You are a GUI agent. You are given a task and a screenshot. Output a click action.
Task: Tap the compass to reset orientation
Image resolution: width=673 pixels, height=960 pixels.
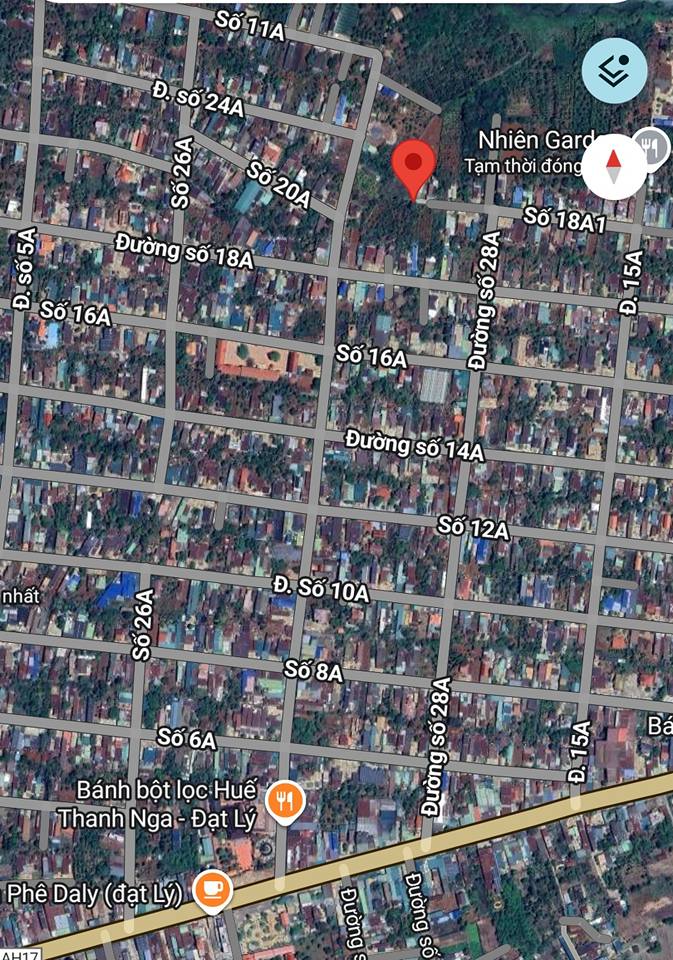coord(613,166)
